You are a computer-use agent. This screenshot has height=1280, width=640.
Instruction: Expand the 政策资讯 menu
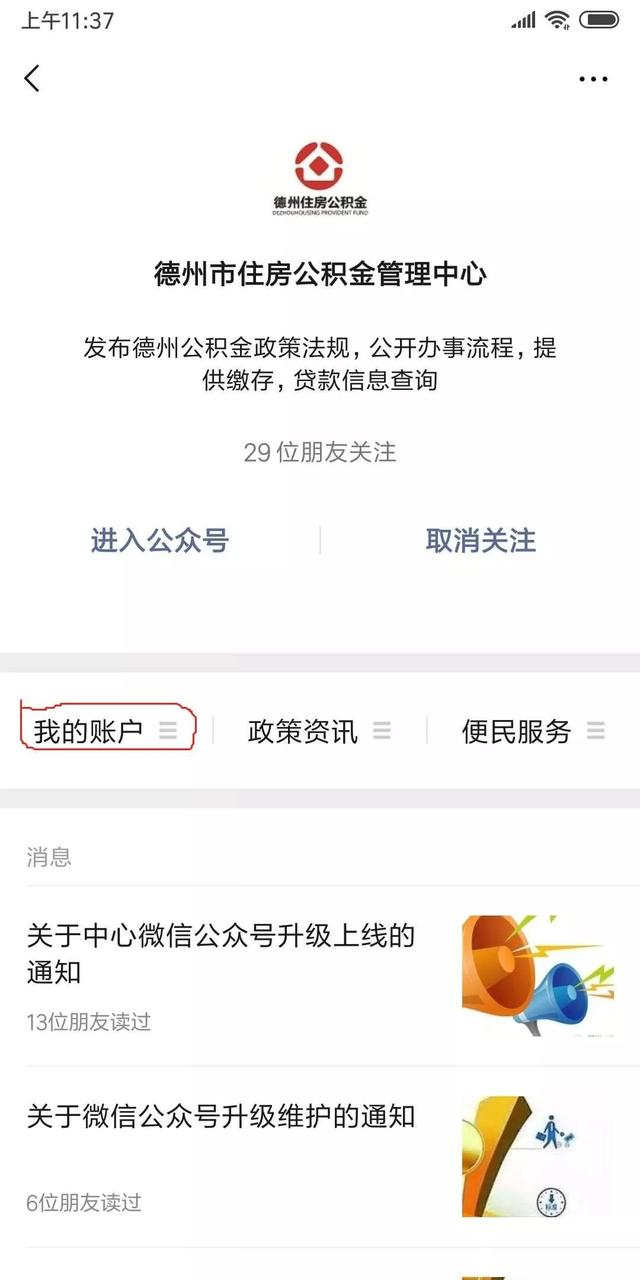(x=320, y=731)
